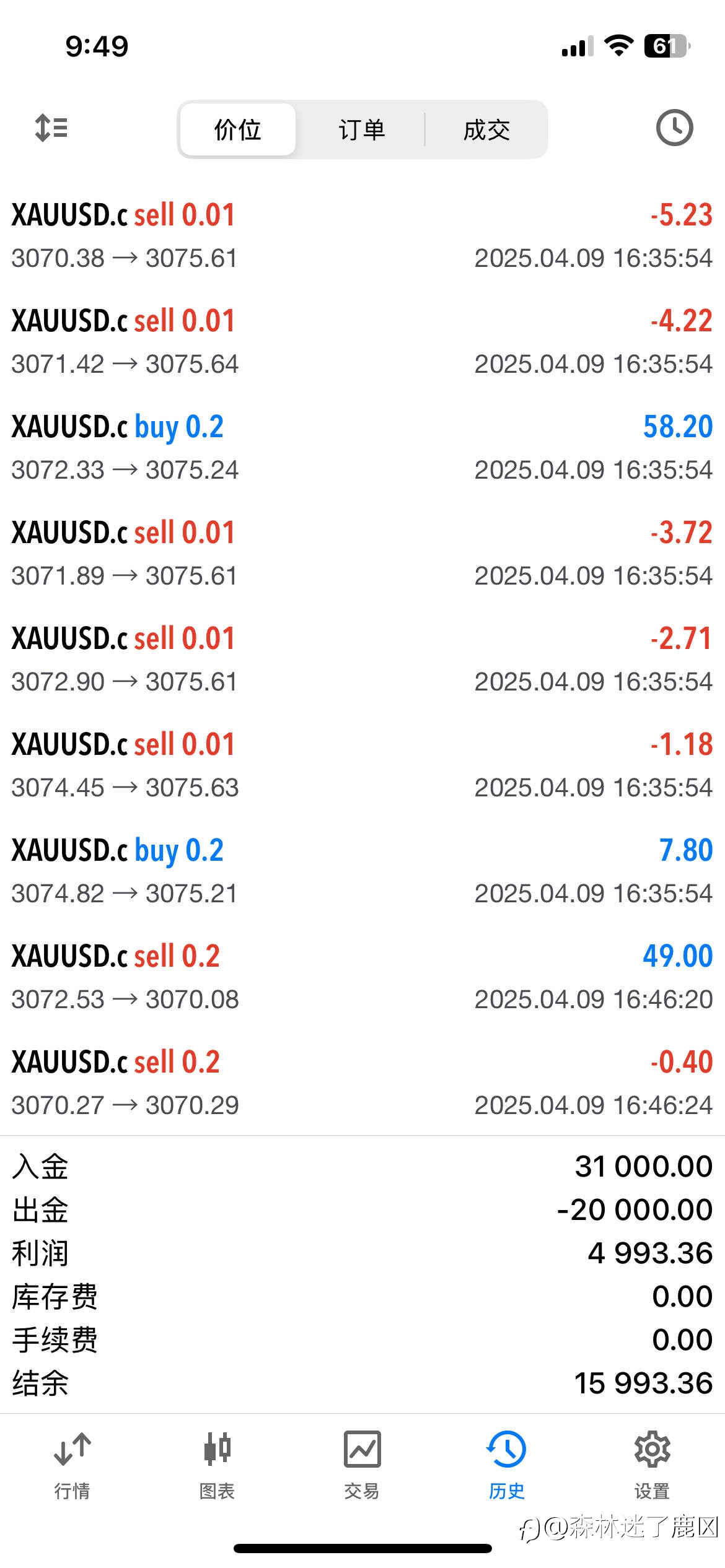Open the time period clock icon

pos(674,128)
